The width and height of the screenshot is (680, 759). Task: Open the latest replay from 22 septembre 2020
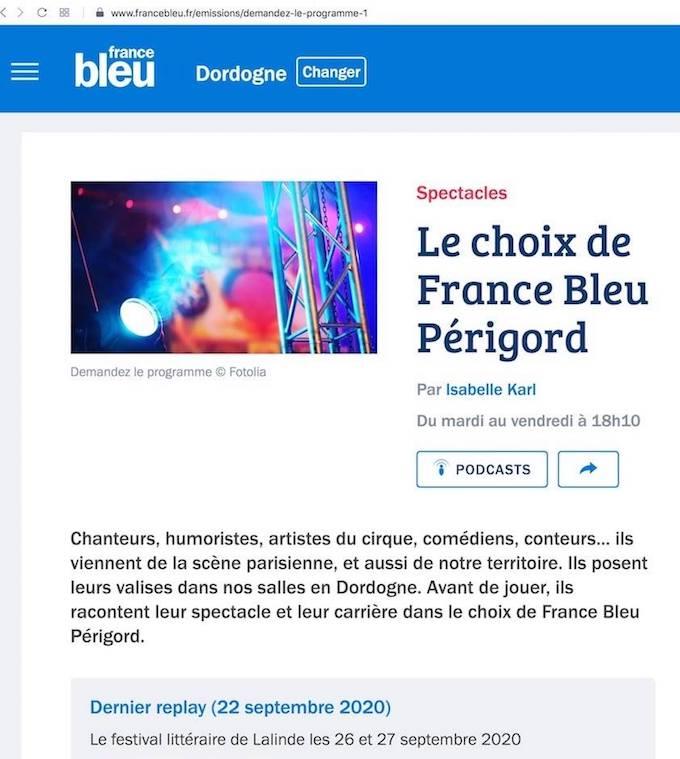tap(240, 708)
